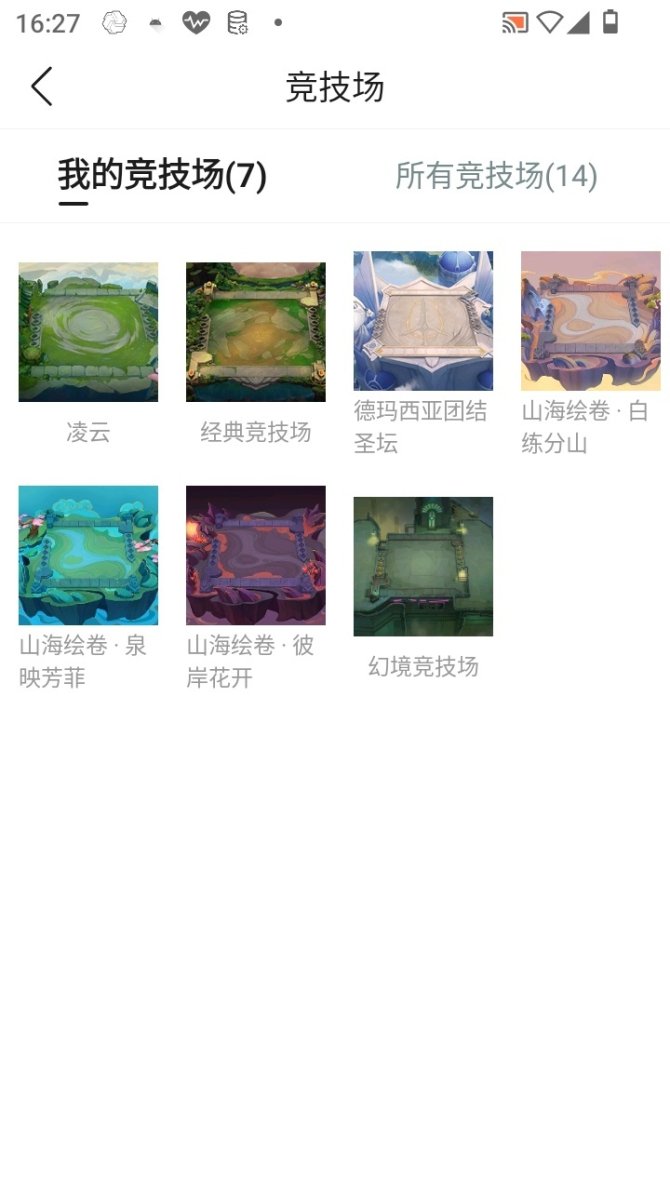Open the 凌云 arena tile
The width and height of the screenshot is (670, 1191).
click(x=88, y=332)
